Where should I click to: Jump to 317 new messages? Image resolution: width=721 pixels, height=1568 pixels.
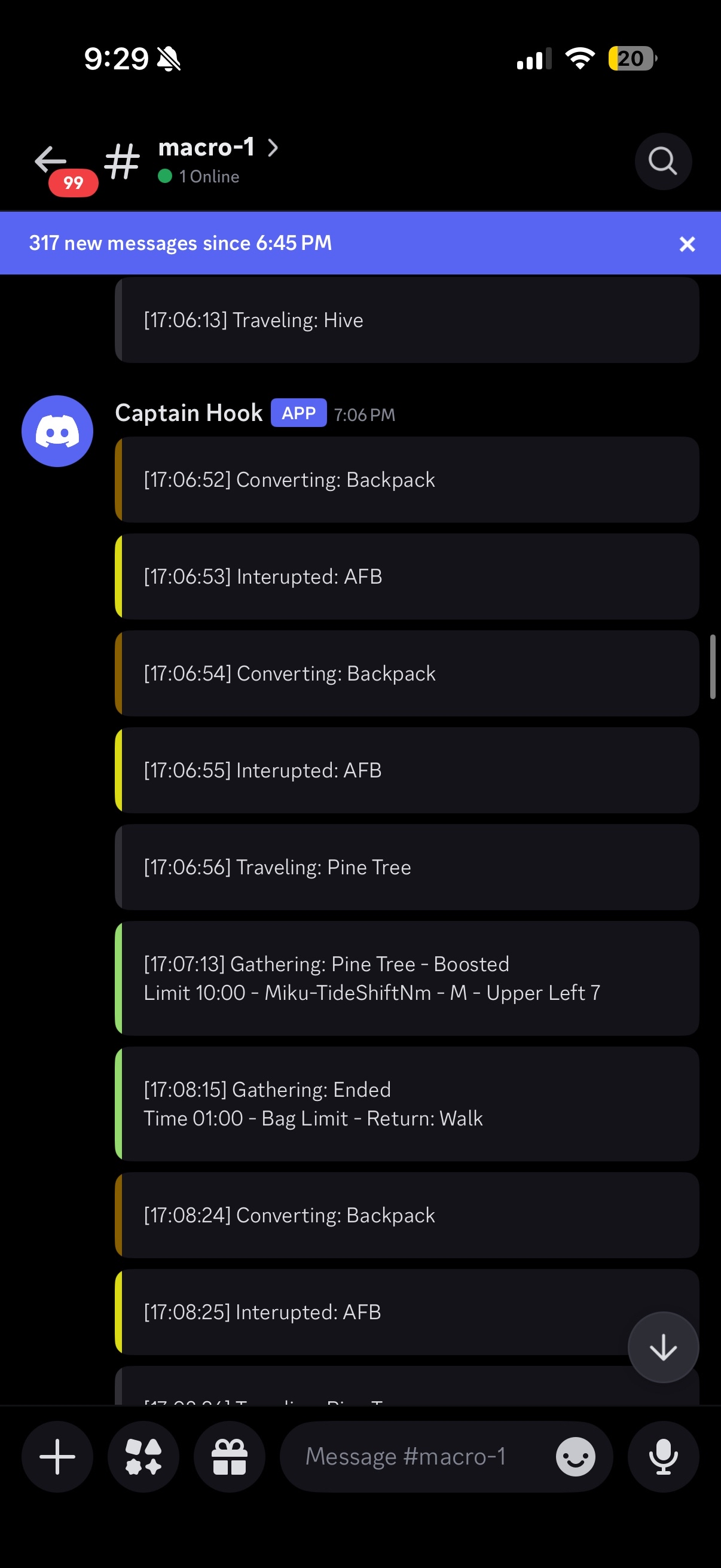181,243
